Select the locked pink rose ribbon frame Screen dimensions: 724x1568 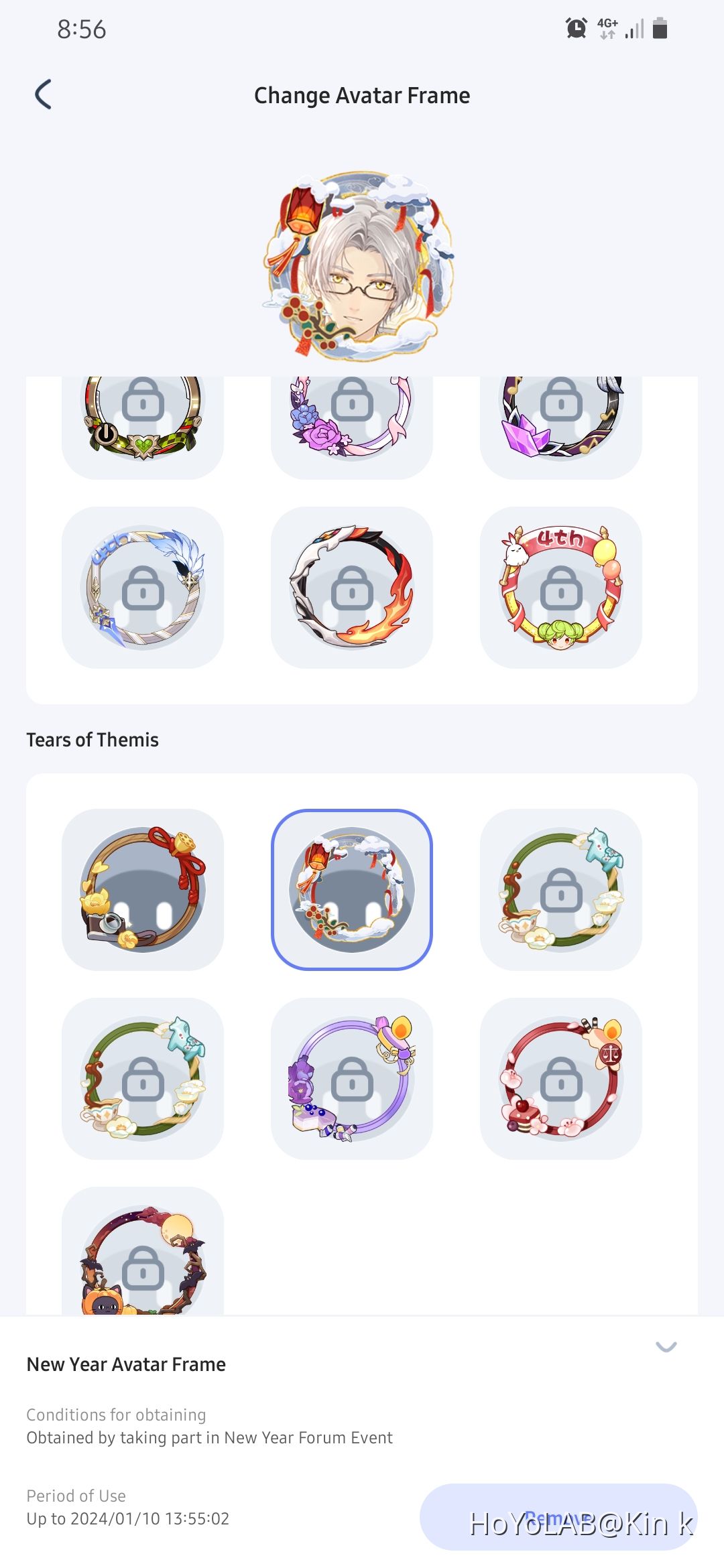pyautogui.click(x=352, y=422)
